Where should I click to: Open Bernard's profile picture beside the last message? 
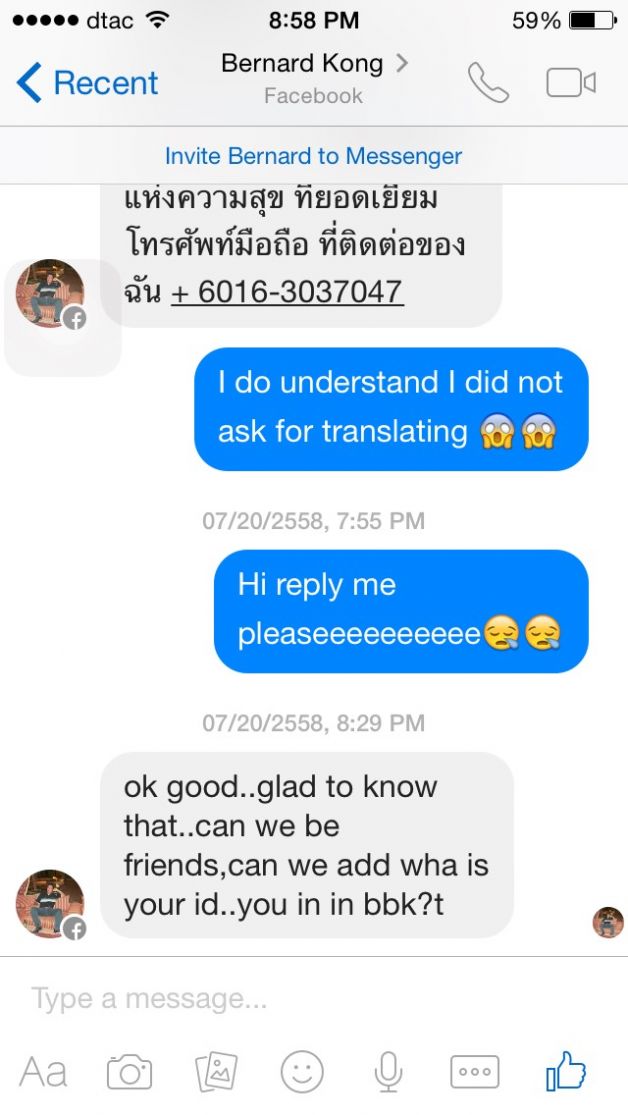tap(50, 904)
